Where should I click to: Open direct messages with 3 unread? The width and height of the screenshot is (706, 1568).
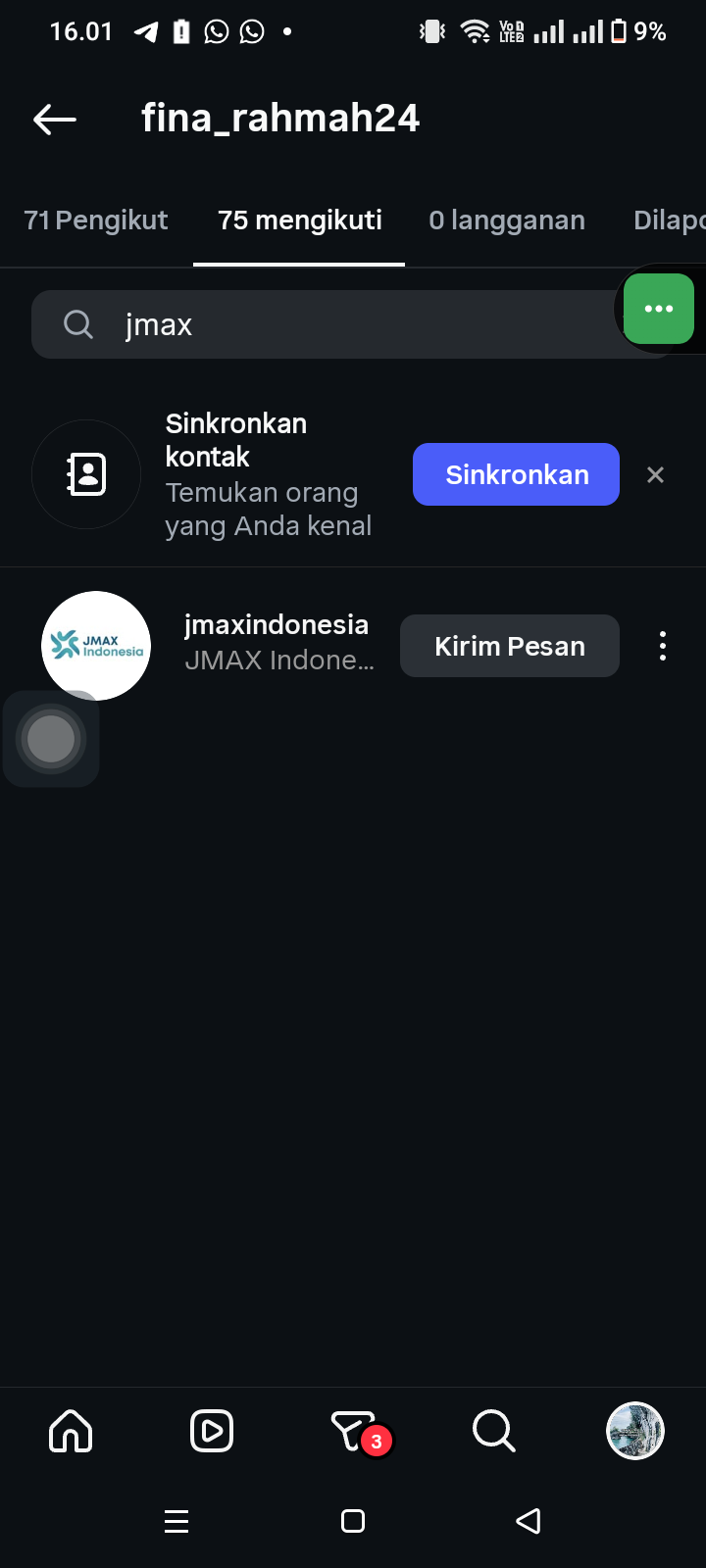click(354, 1431)
